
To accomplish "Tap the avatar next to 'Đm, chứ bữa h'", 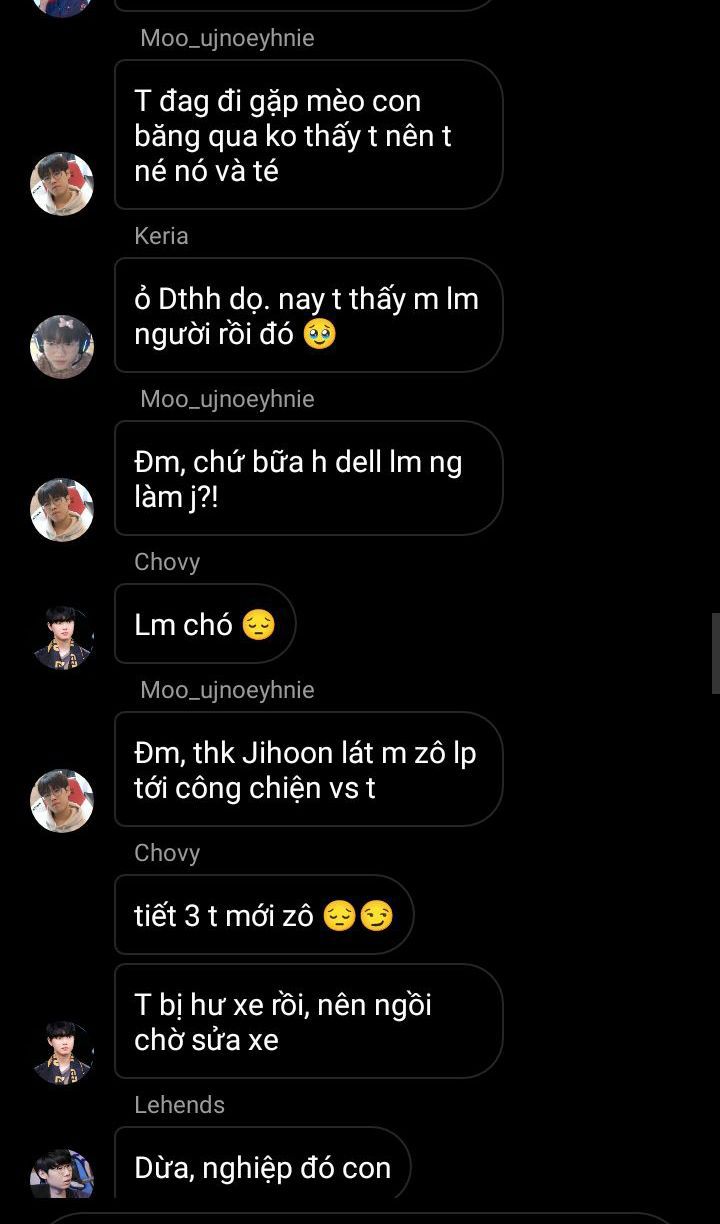I will [62, 510].
